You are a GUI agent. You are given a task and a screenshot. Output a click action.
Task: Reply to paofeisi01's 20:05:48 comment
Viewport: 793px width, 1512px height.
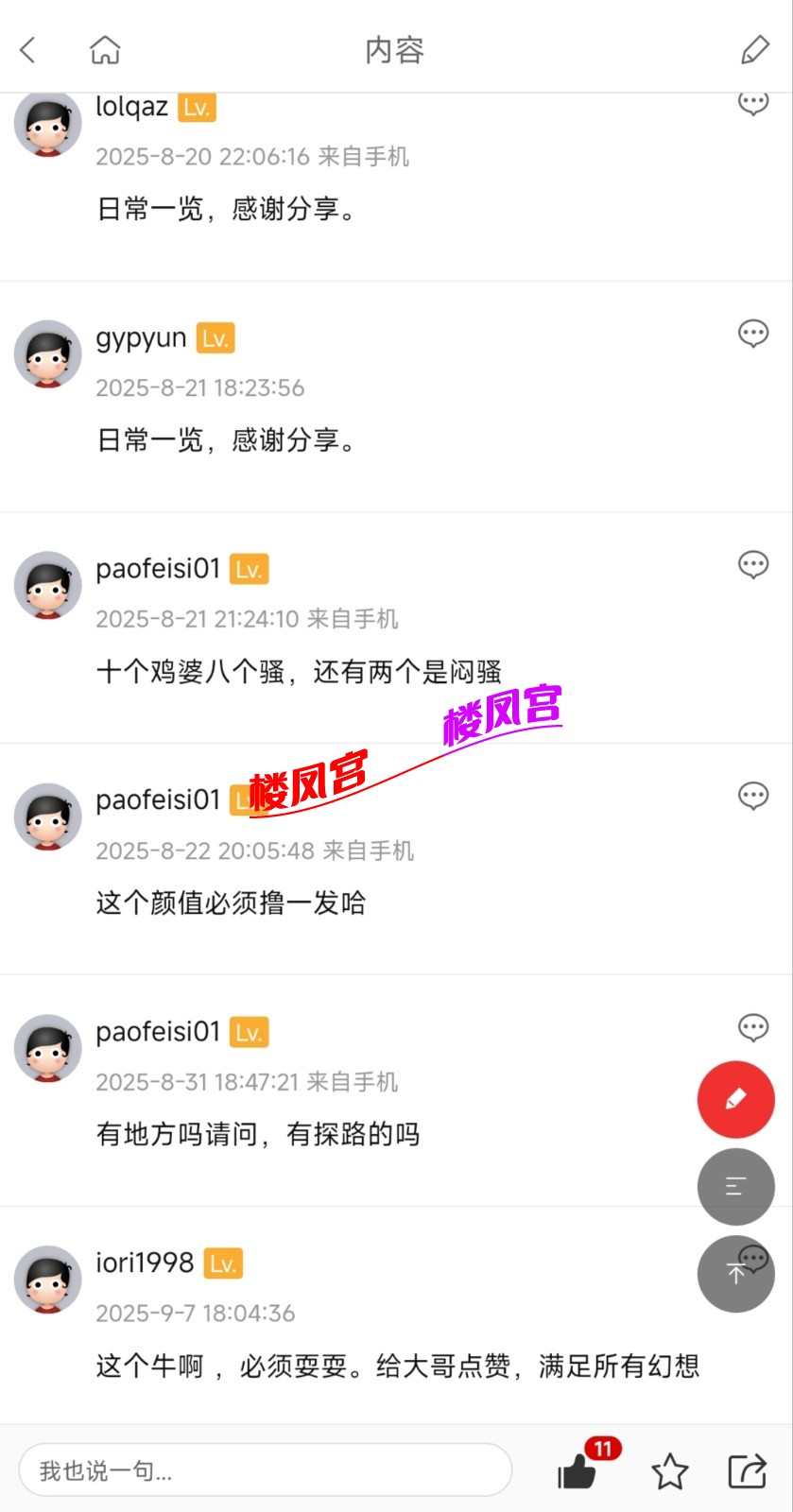pos(752,796)
